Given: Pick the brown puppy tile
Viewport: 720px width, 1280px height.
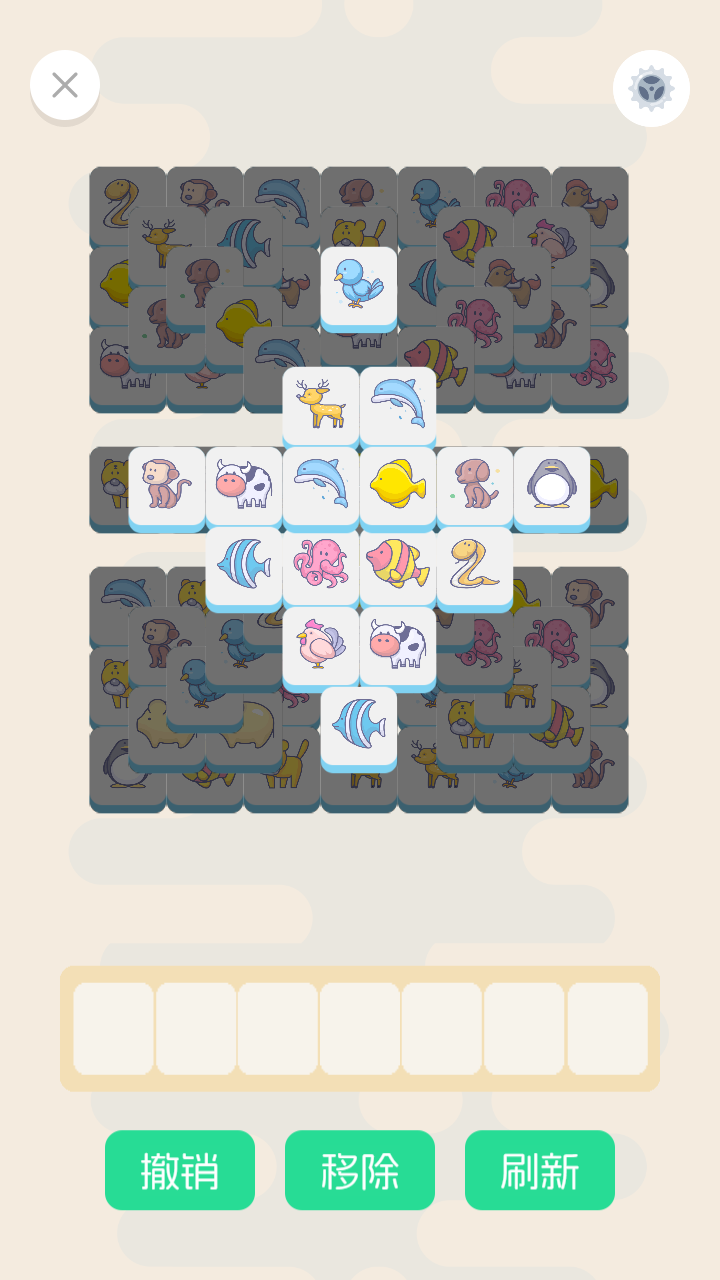Looking at the screenshot, I should point(475,484).
